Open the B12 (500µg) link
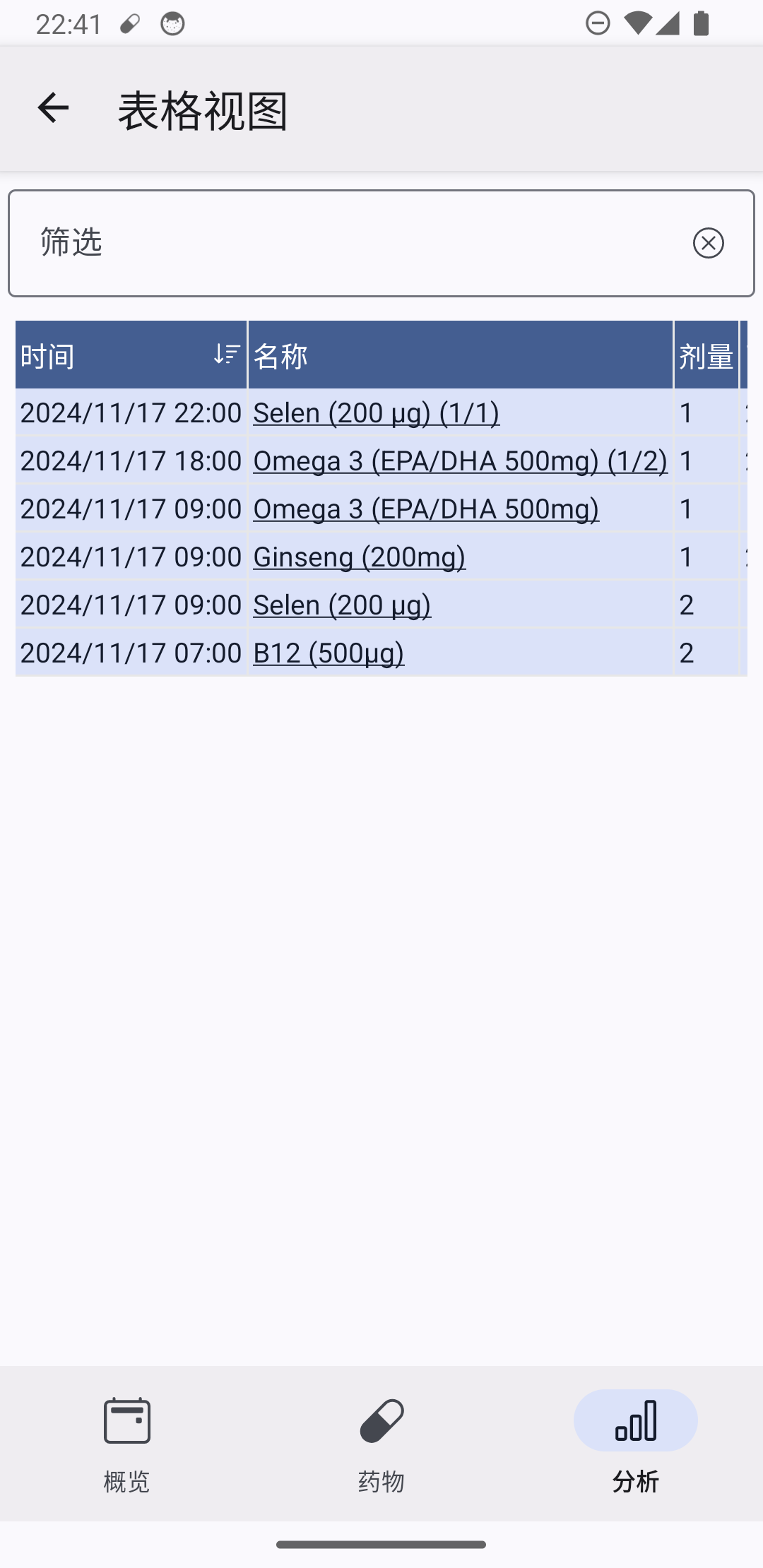This screenshot has height=1568, width=763. (329, 653)
